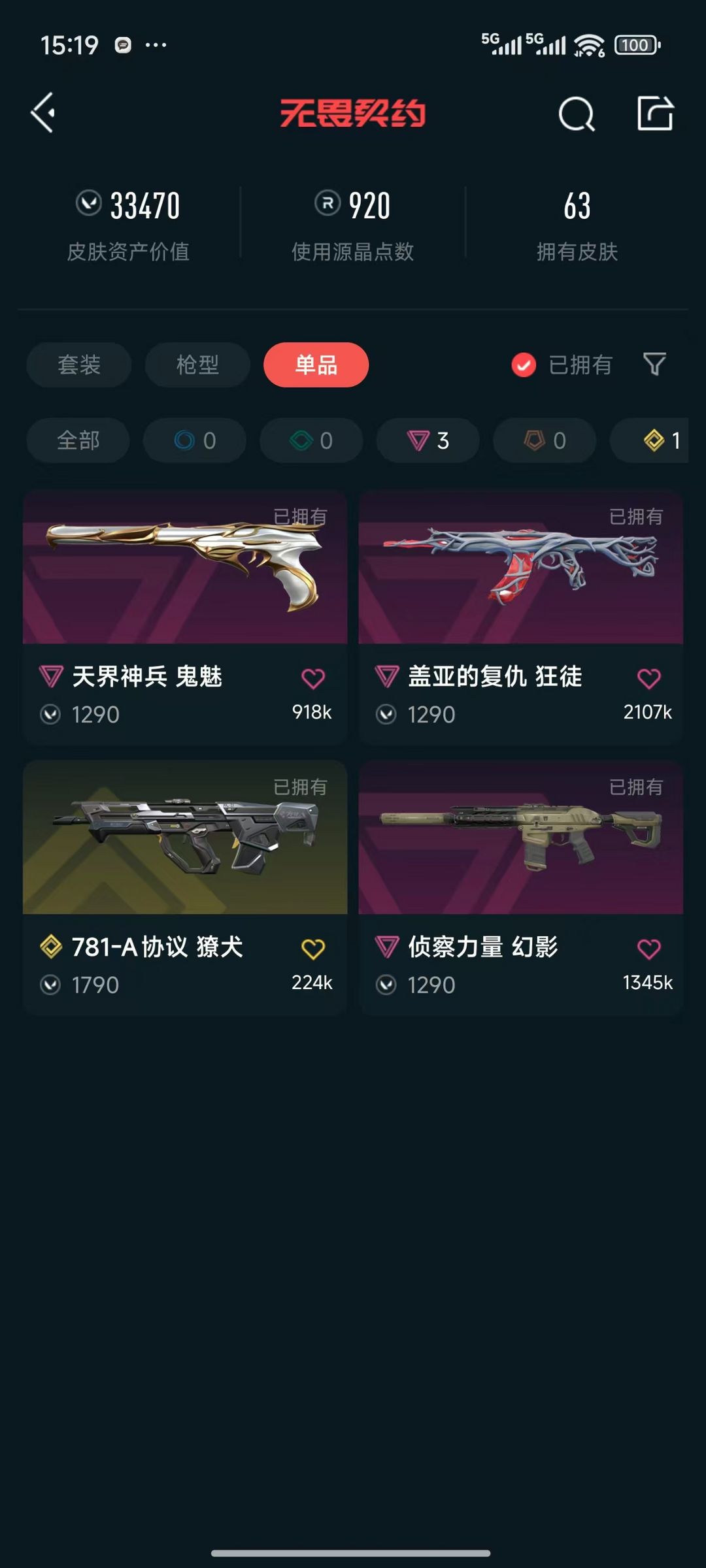Go back with the top-left arrow
Image resolution: width=706 pixels, height=1568 pixels.
(43, 113)
